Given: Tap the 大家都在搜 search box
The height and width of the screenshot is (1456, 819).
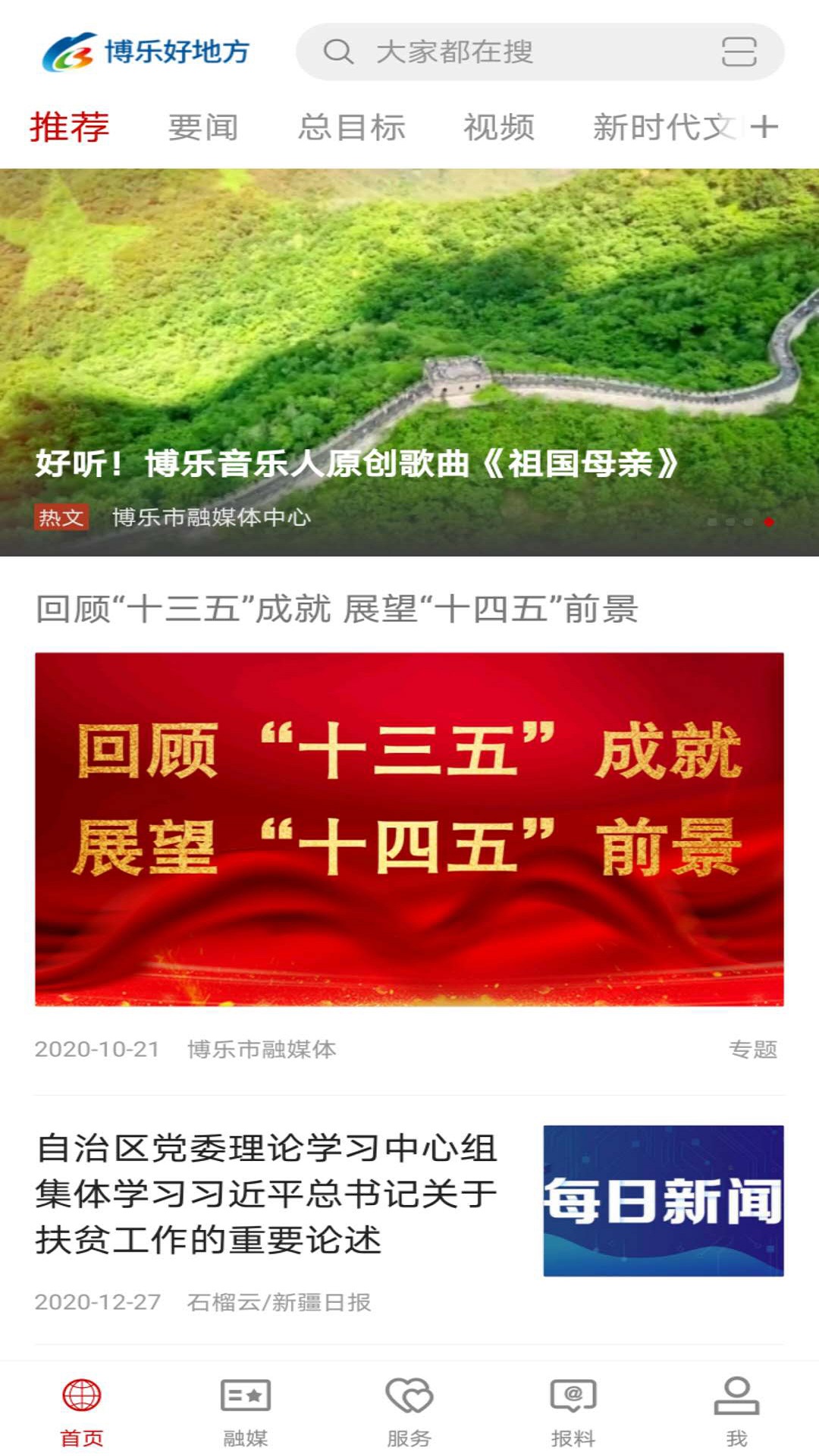Looking at the screenshot, I should coord(493,52).
